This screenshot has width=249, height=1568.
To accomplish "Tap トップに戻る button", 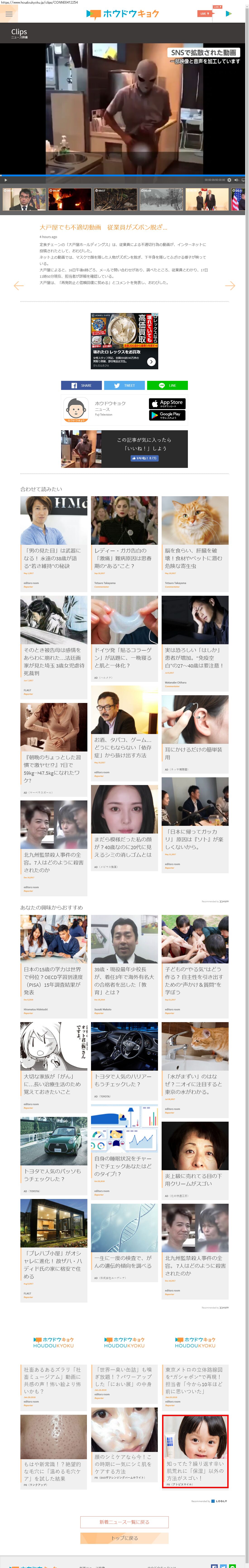I will coord(124,1538).
